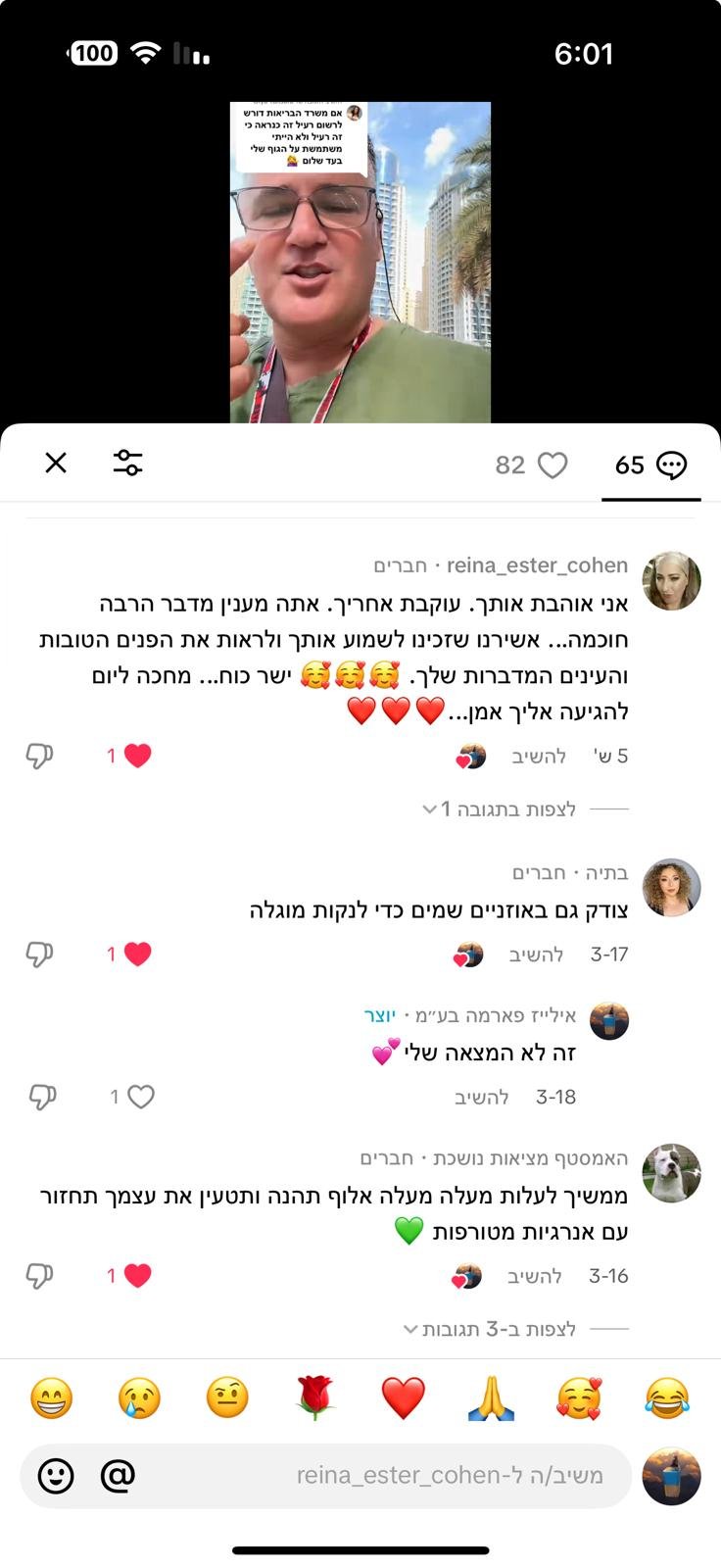Image resolution: width=721 pixels, height=1568 pixels.
Task: Switch to the 82 likes tab
Action: pyautogui.click(x=531, y=465)
